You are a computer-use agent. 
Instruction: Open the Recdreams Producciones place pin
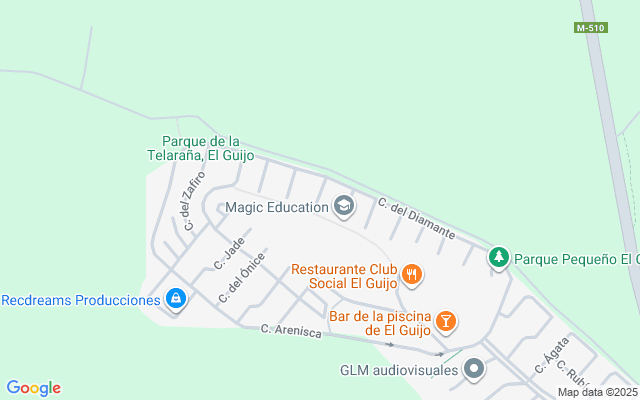[x=176, y=299]
